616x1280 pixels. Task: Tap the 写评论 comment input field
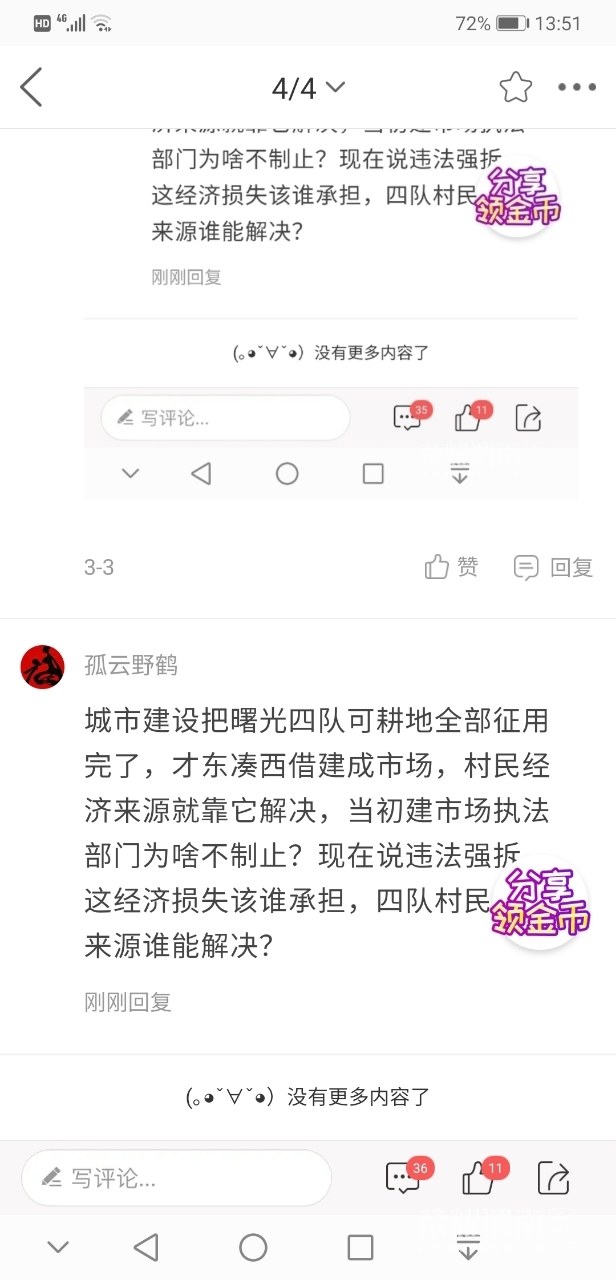176,1178
